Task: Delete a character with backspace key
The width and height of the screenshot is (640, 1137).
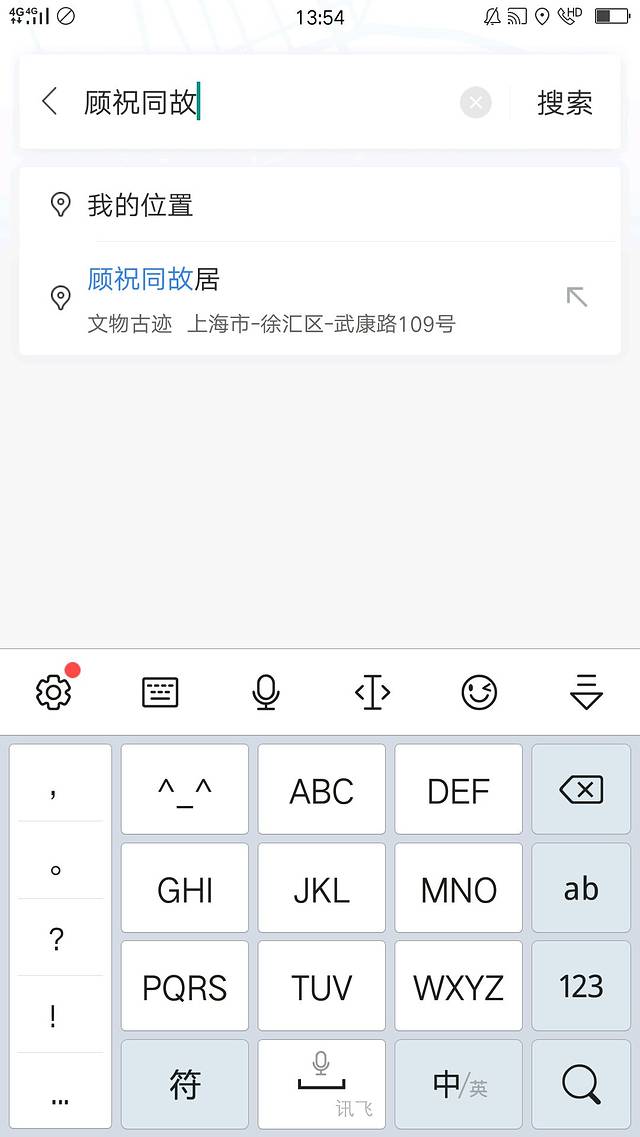Action: point(581,790)
